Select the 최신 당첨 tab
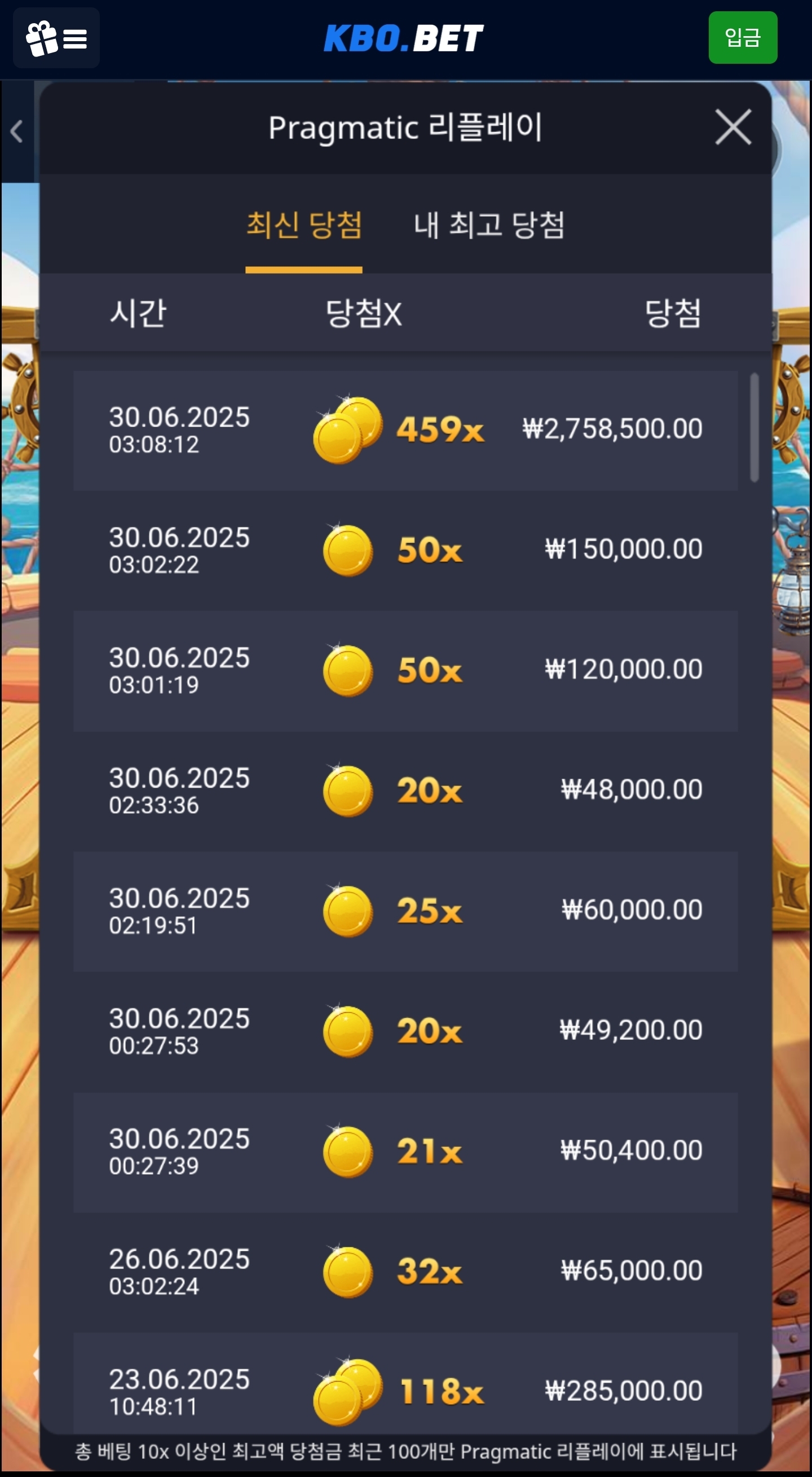This screenshot has width=812, height=1477. pyautogui.click(x=304, y=225)
